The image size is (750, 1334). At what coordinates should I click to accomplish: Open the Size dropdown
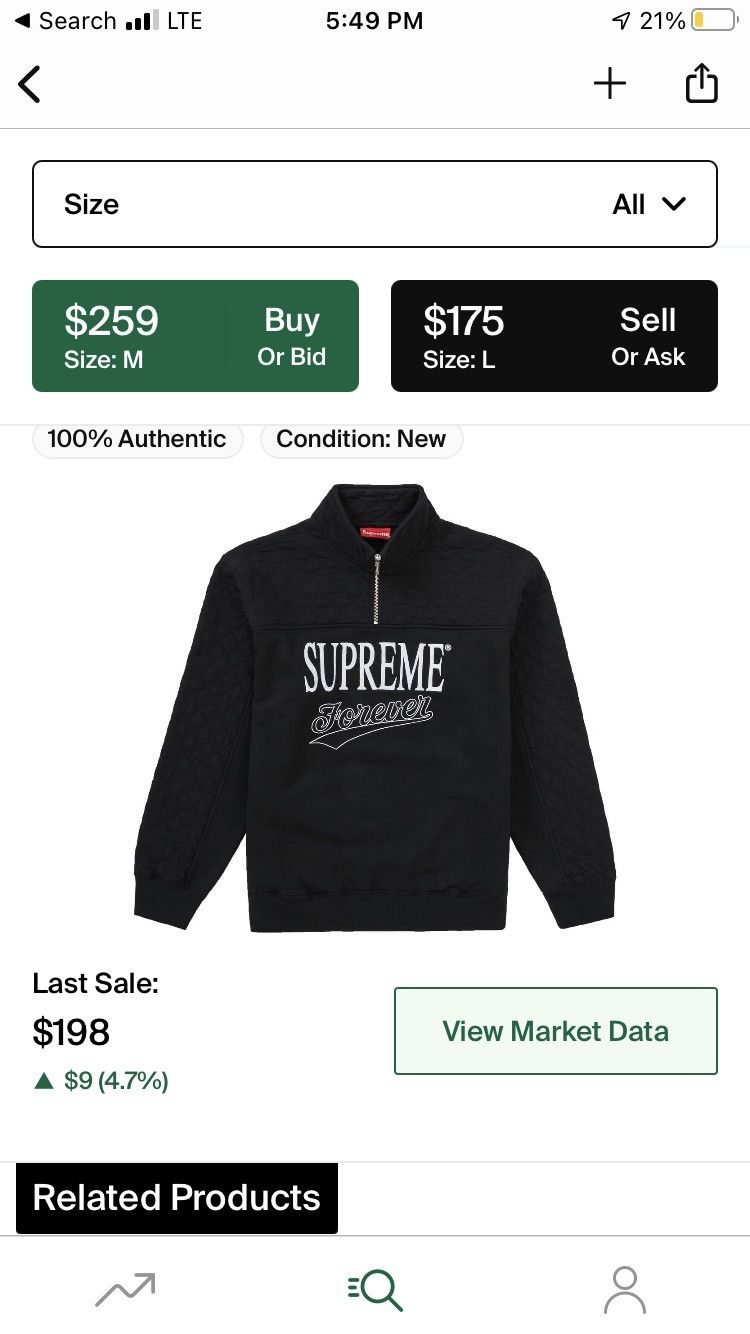375,204
